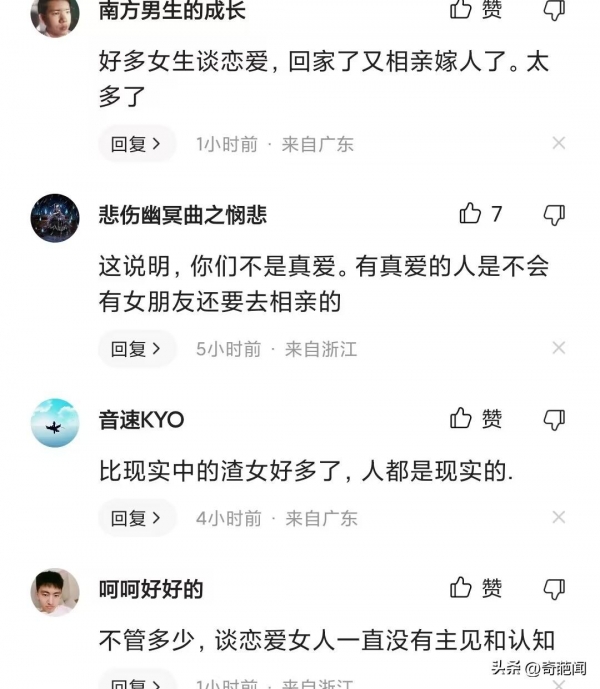The width and height of the screenshot is (600, 689).
Task: Dislike the comment by 悲伤幽冥曲之恸悲
Action: [x=554, y=214]
